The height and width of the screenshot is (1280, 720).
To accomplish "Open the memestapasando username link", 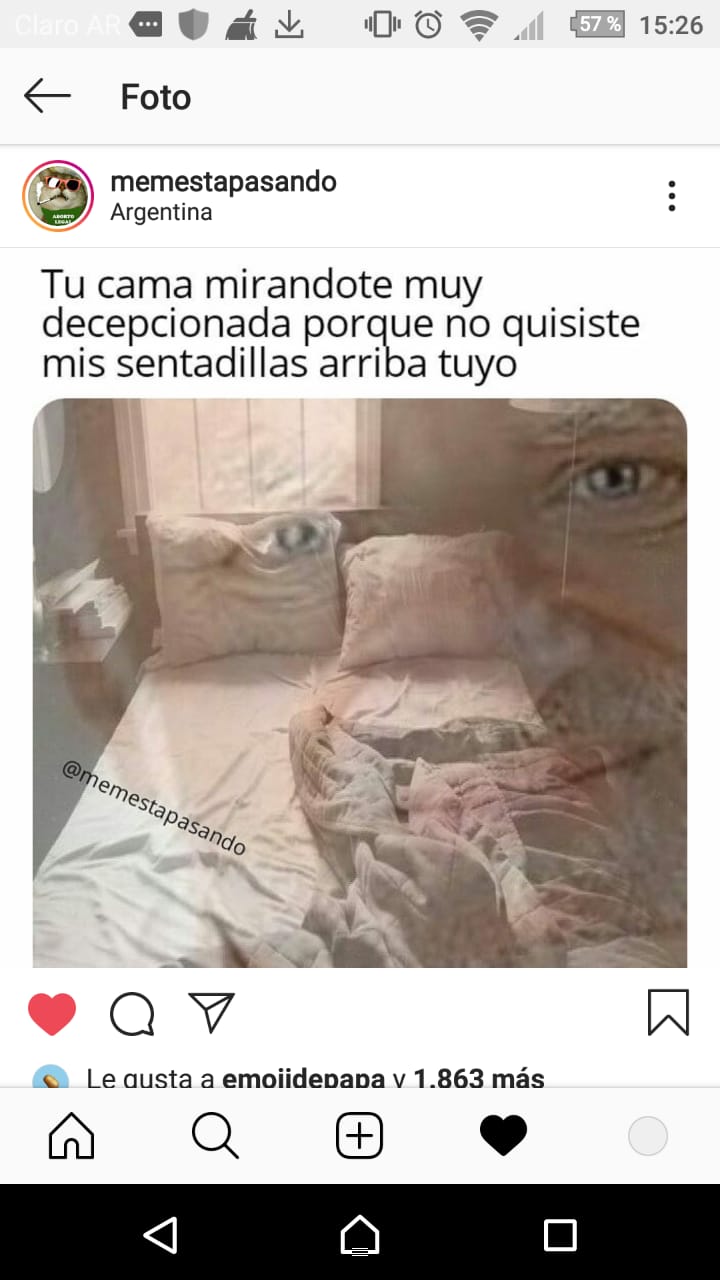I will pos(223,182).
